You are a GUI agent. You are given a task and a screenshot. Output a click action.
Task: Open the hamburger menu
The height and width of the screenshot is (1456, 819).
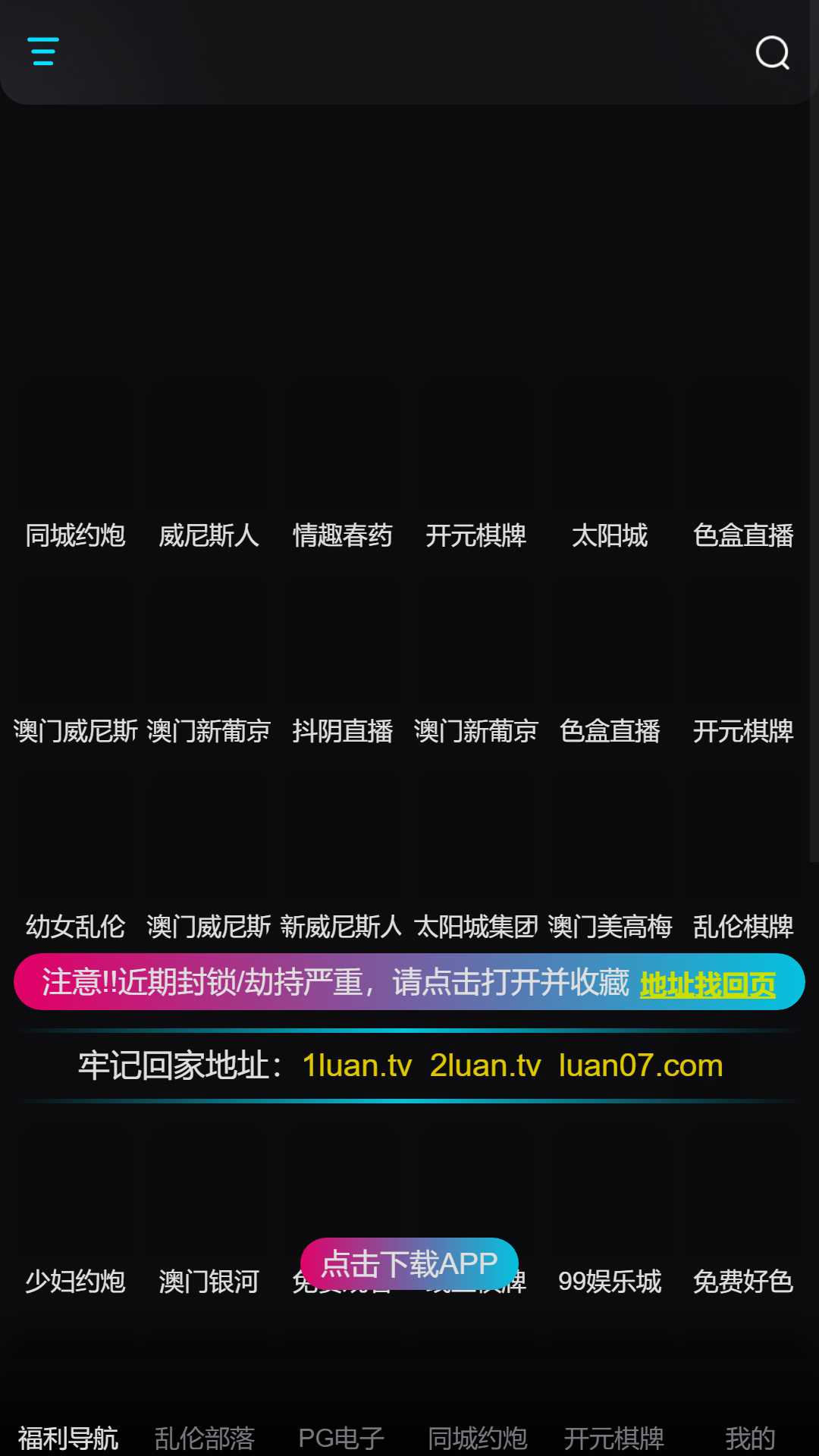(x=43, y=52)
